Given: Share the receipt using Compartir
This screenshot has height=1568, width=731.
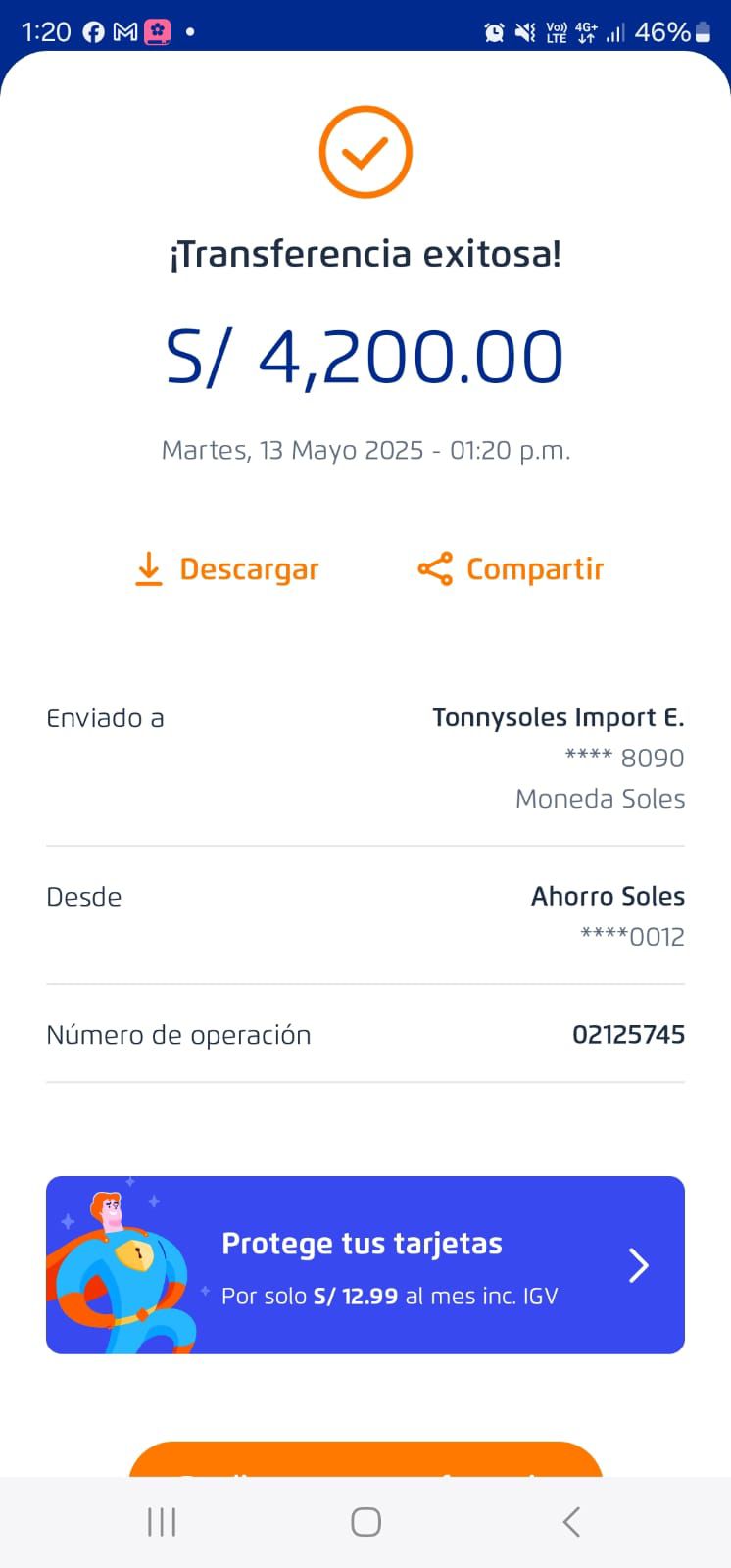Looking at the screenshot, I should tap(511, 569).
